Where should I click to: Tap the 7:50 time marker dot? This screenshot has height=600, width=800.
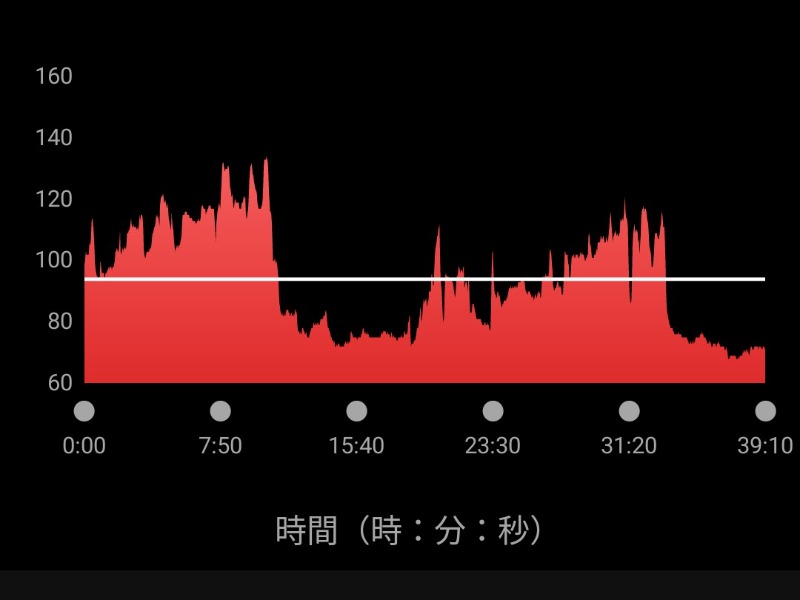coord(220,411)
